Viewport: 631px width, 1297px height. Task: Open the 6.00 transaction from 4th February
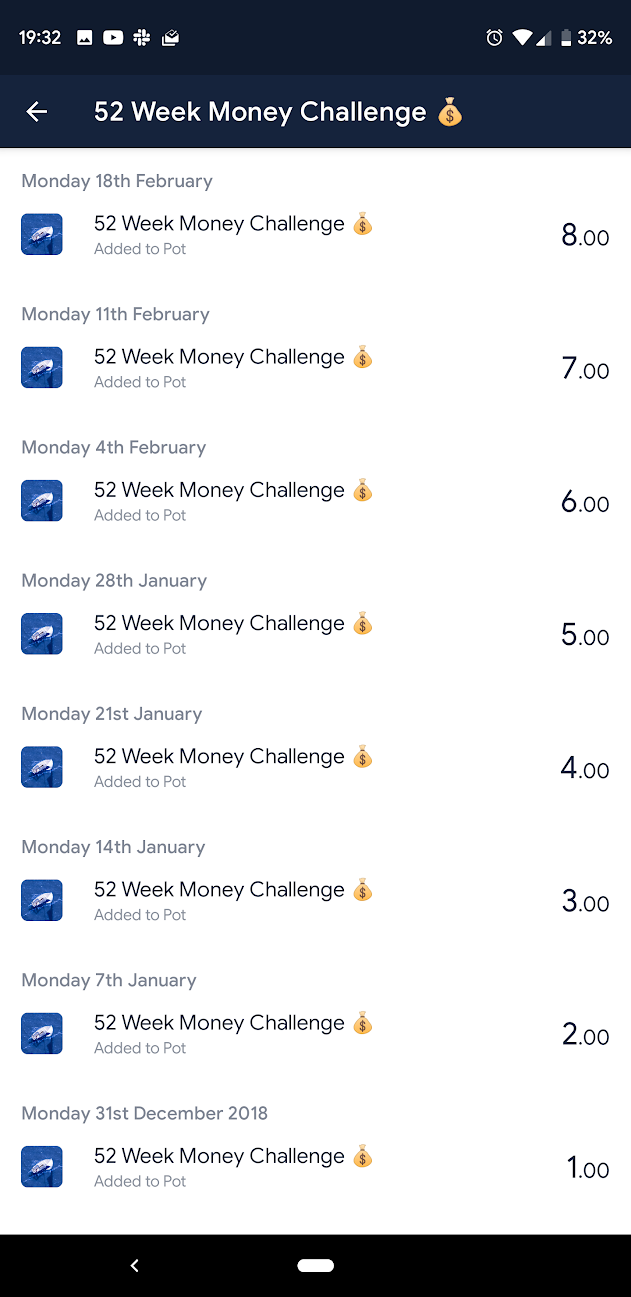point(315,501)
